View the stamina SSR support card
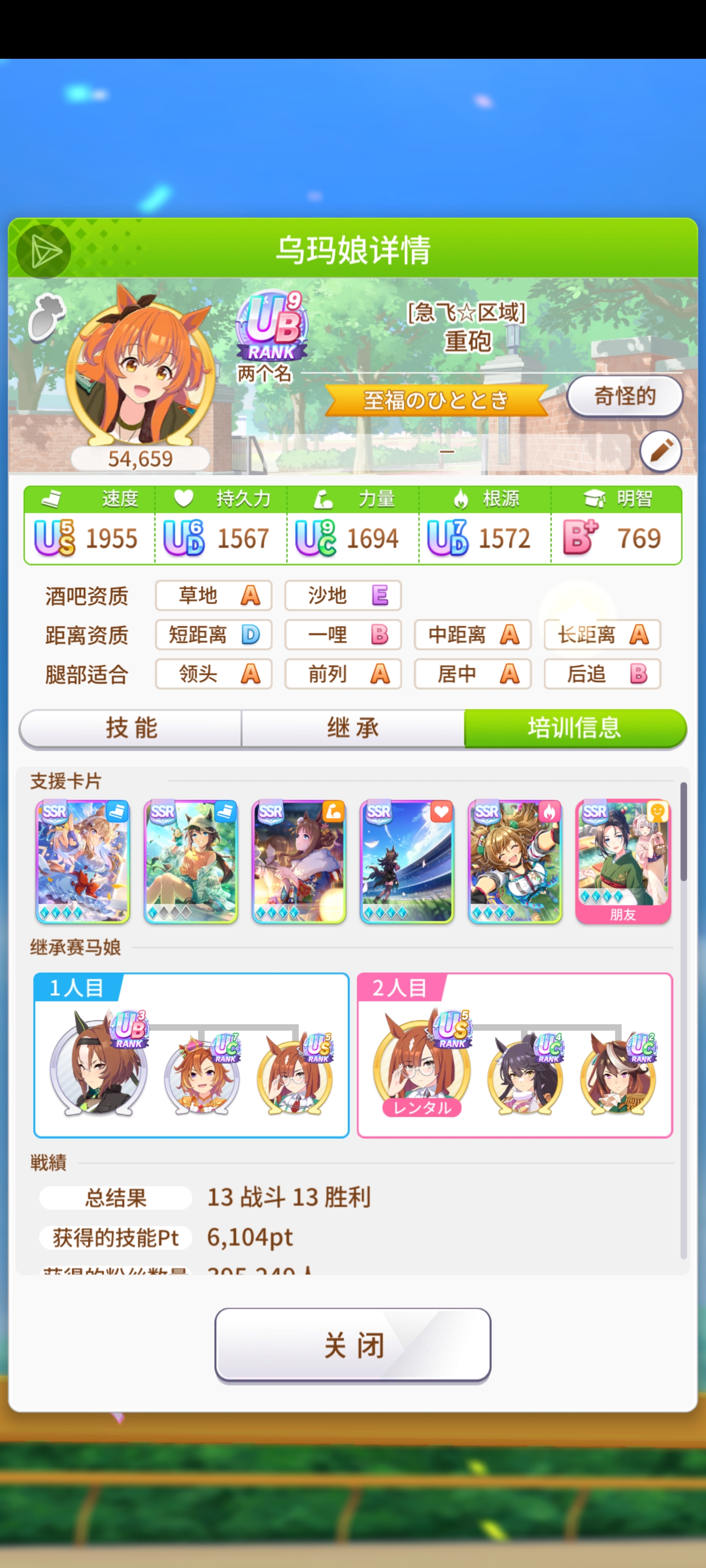Image resolution: width=706 pixels, height=1568 pixels. 407,861
